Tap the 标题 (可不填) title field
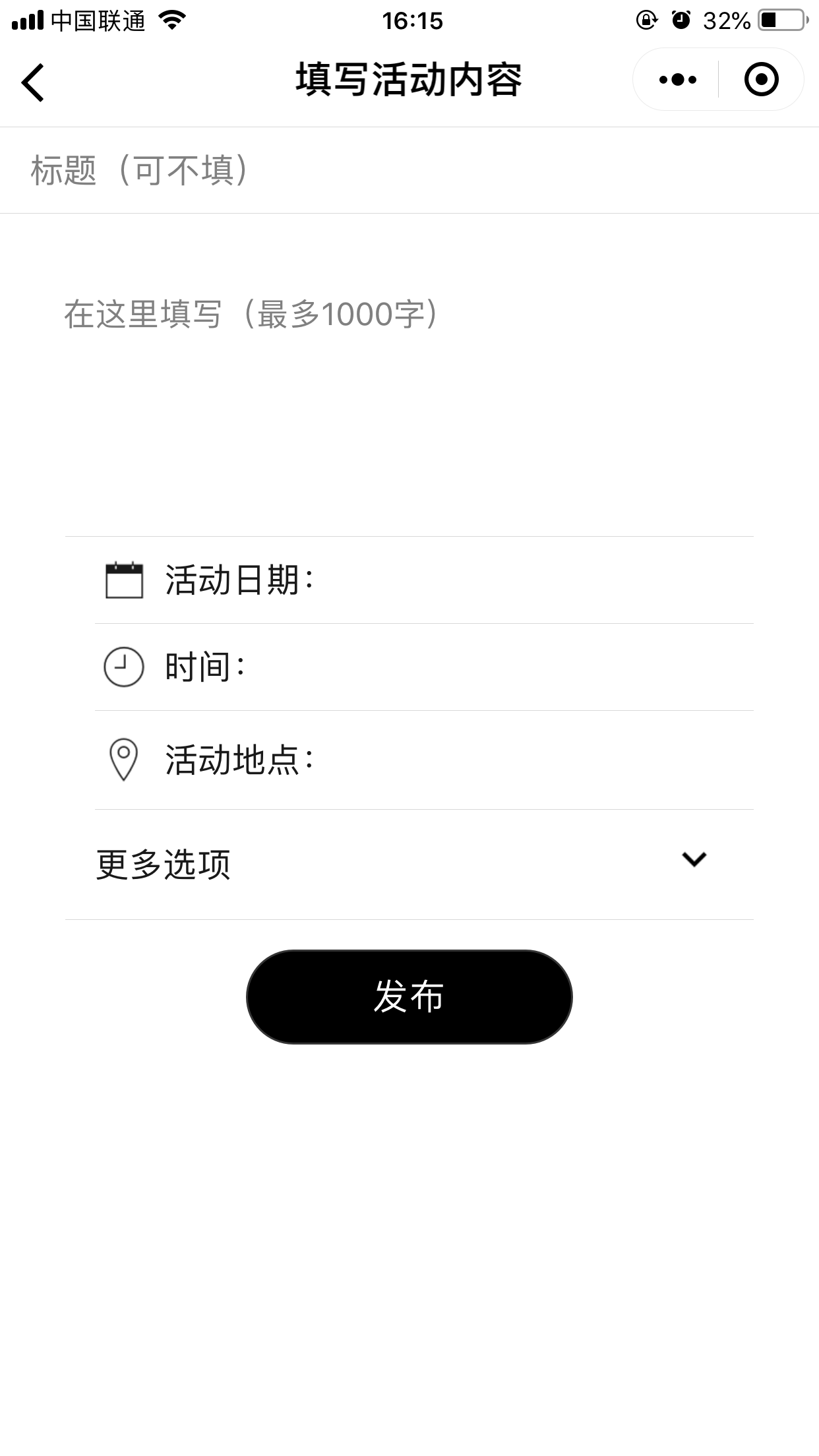 [409, 170]
